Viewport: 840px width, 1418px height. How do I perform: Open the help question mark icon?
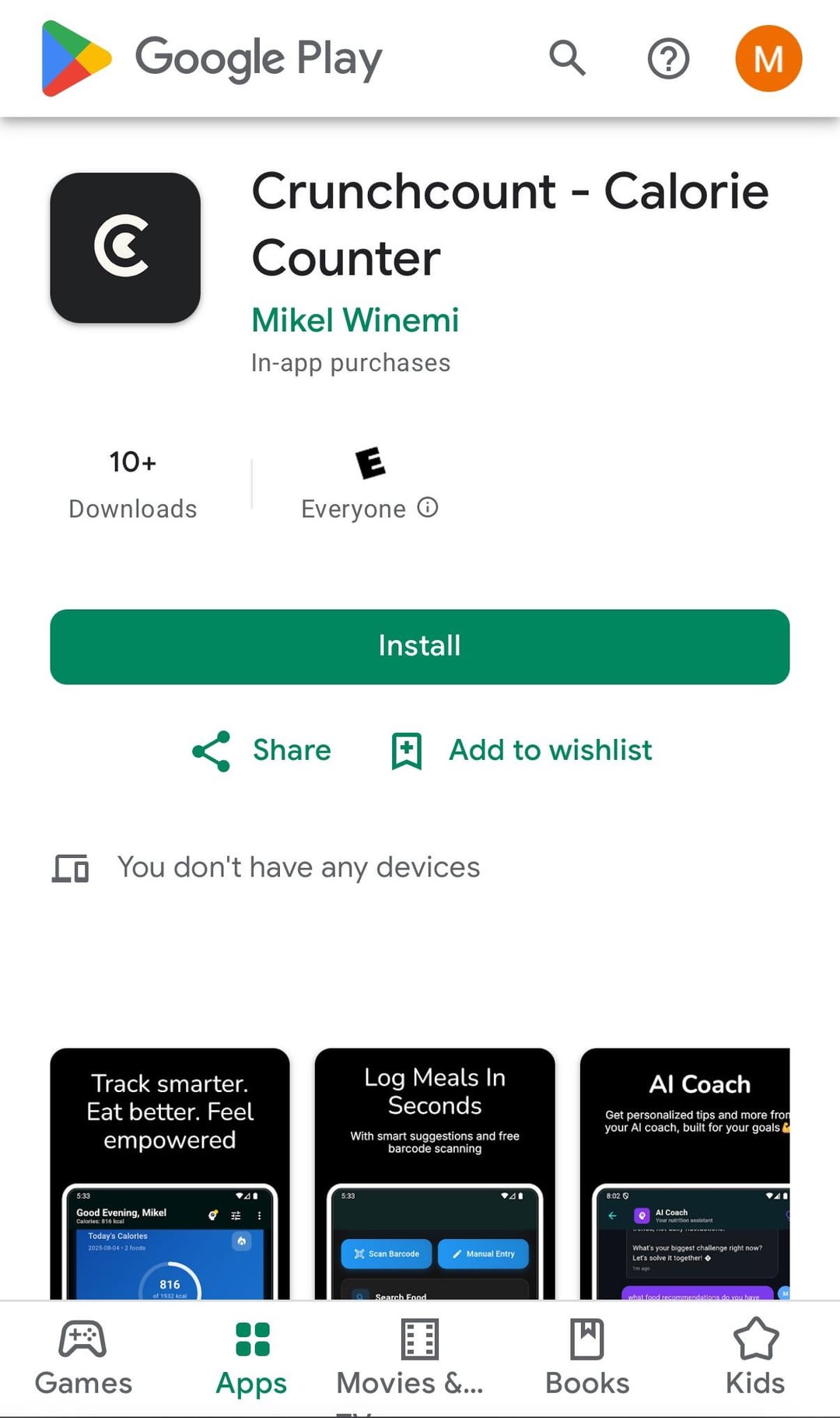[x=668, y=58]
